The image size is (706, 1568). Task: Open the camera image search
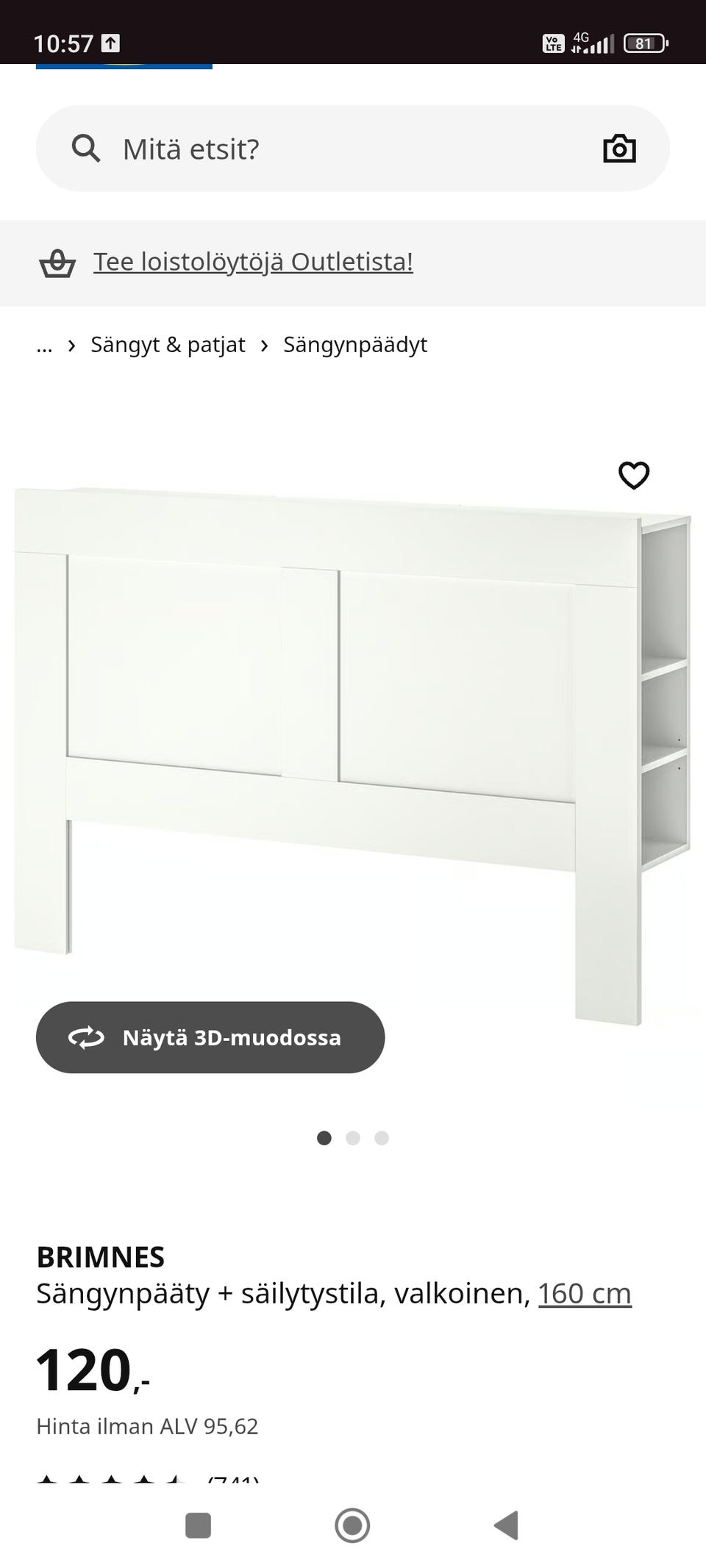[x=619, y=149]
